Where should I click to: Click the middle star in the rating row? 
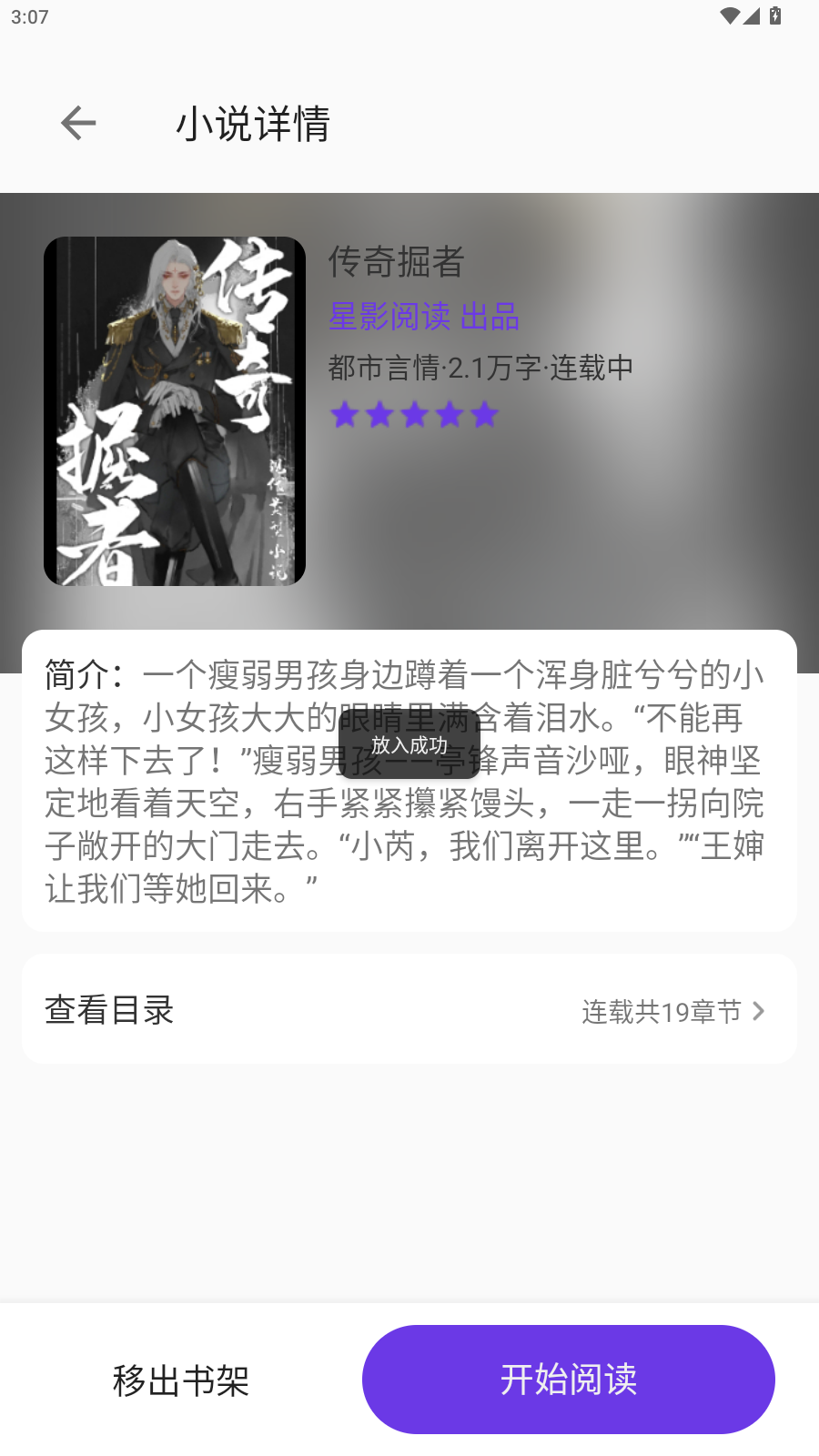[415, 414]
